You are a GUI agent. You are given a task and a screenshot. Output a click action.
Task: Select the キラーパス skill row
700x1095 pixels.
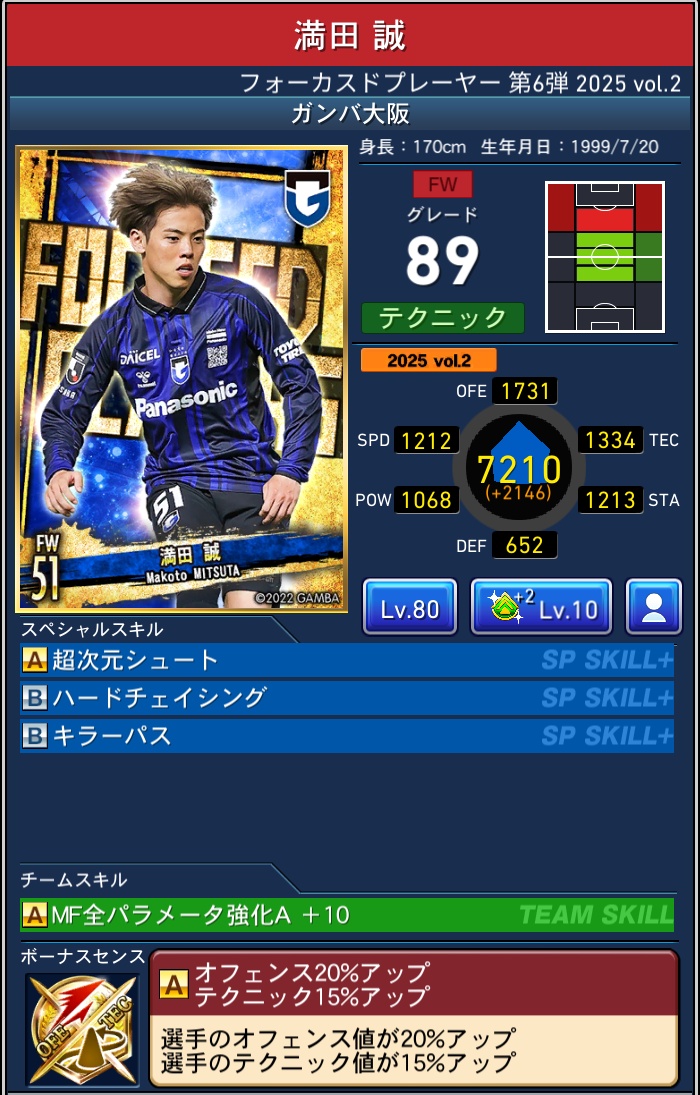click(x=346, y=736)
